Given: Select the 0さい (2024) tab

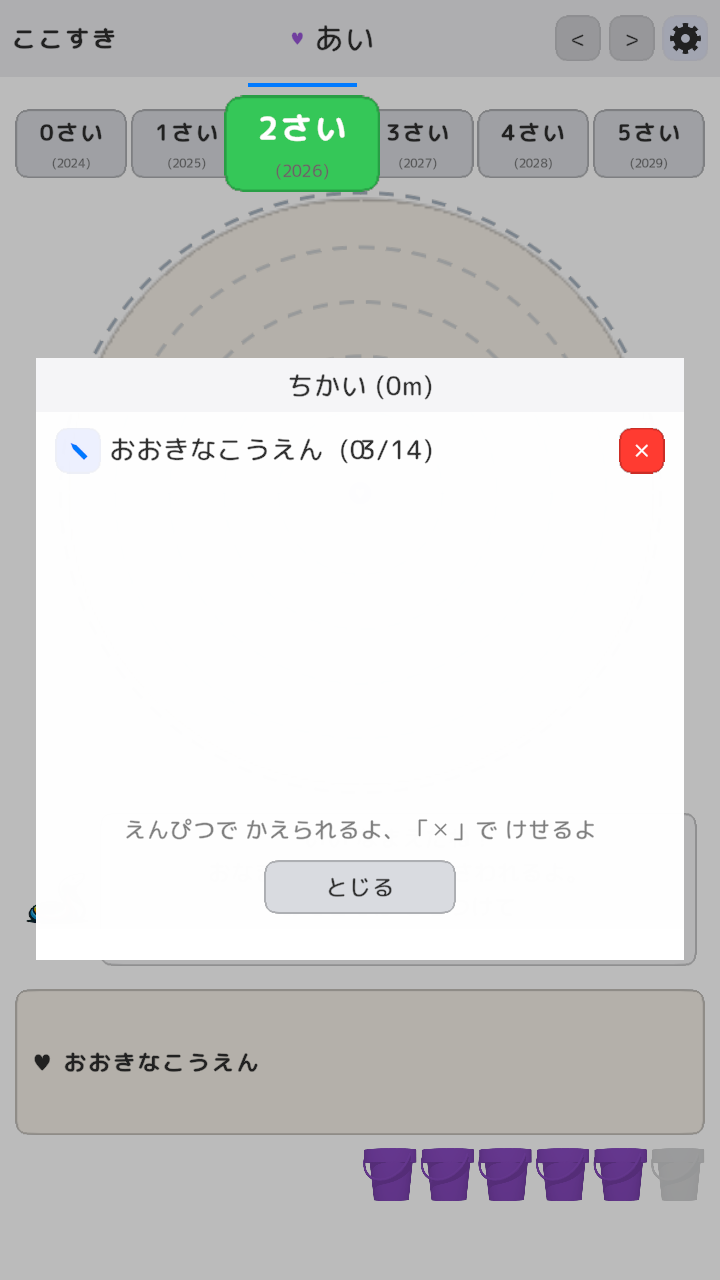Looking at the screenshot, I should (x=70, y=143).
